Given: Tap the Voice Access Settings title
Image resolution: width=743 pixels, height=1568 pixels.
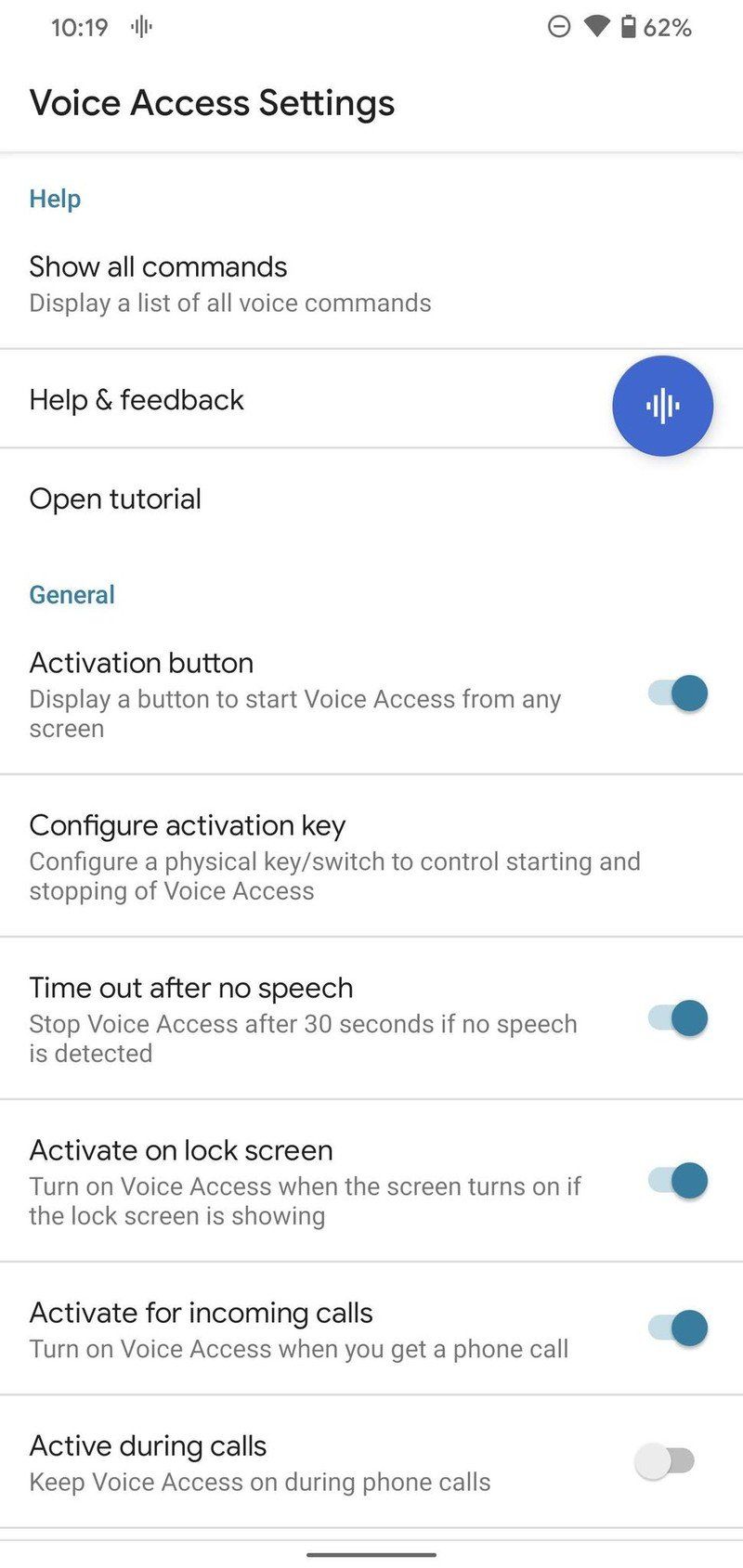Looking at the screenshot, I should [212, 102].
